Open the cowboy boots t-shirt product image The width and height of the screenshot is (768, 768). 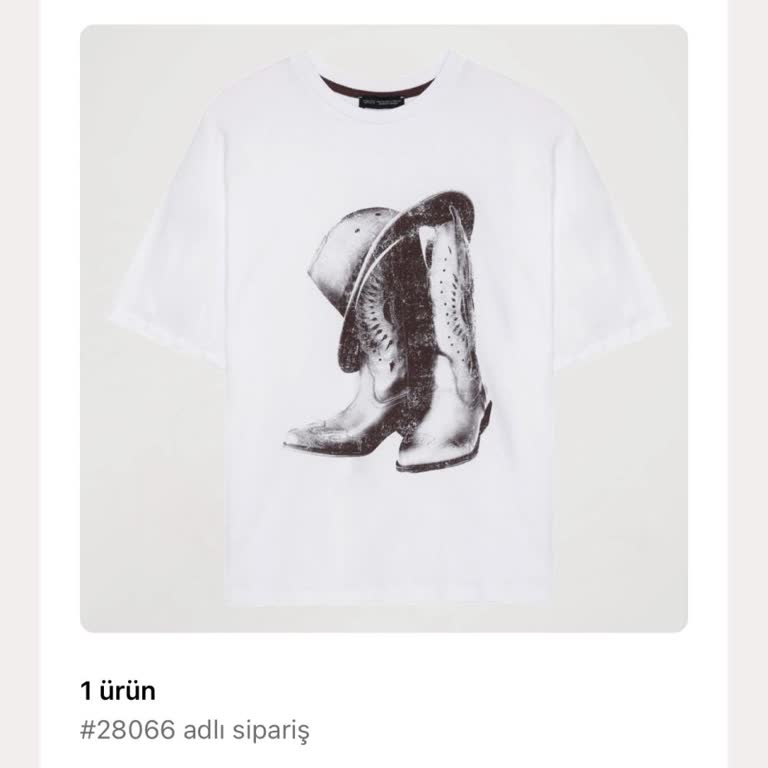pyautogui.click(x=384, y=330)
